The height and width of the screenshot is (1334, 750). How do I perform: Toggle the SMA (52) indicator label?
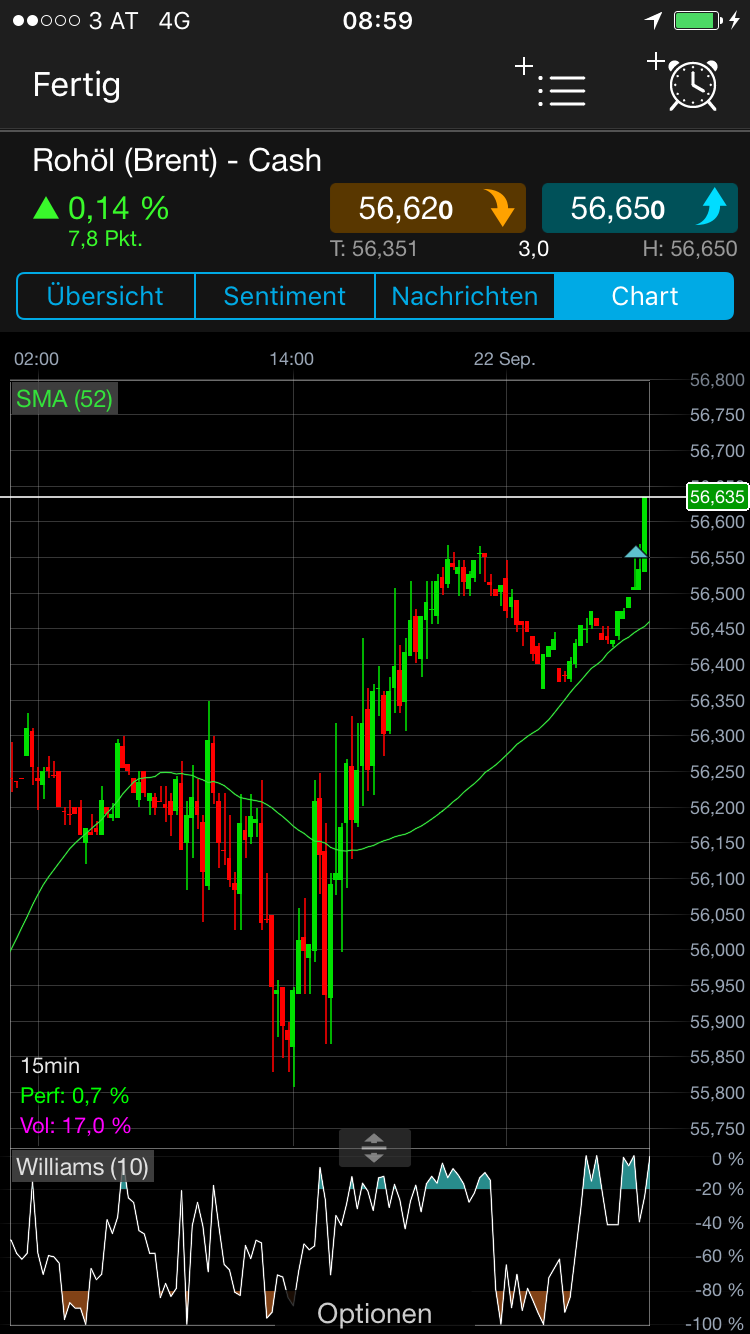64,398
